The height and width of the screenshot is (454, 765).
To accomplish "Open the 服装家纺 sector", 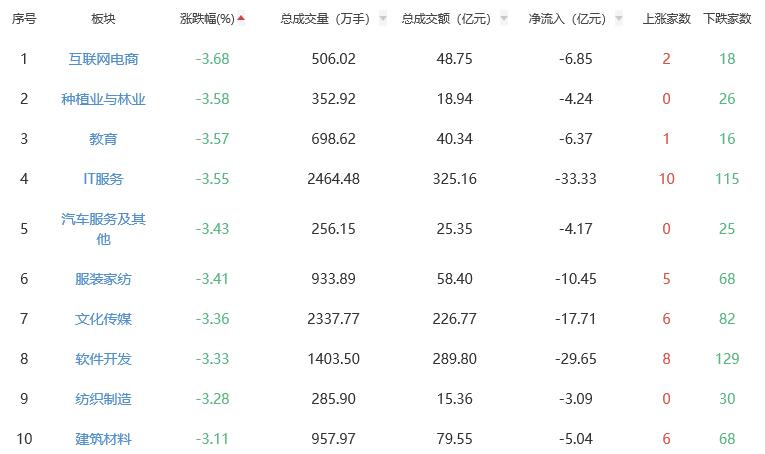I will click(x=103, y=279).
